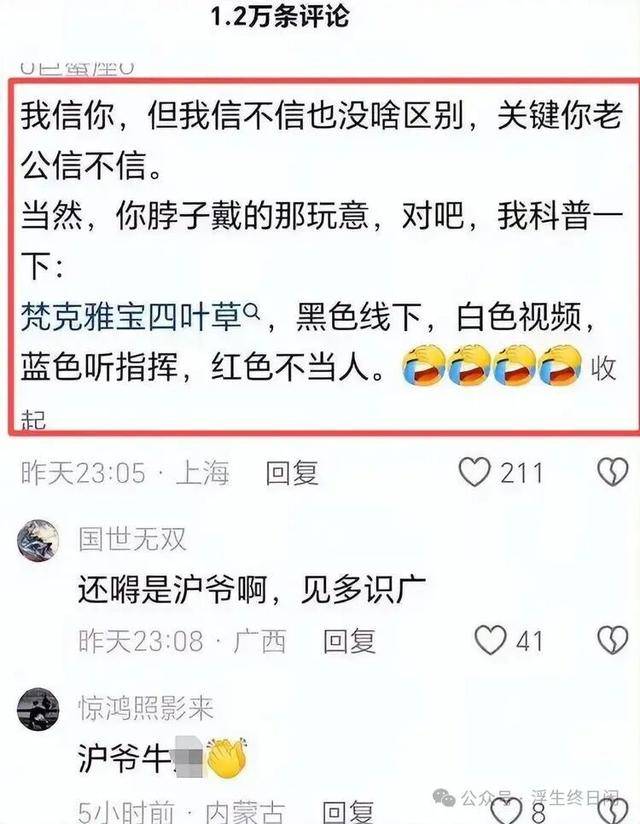This screenshot has height=824, width=640.
Task: Dislike the Shanghai comment with broken heart
Action: 611,472
